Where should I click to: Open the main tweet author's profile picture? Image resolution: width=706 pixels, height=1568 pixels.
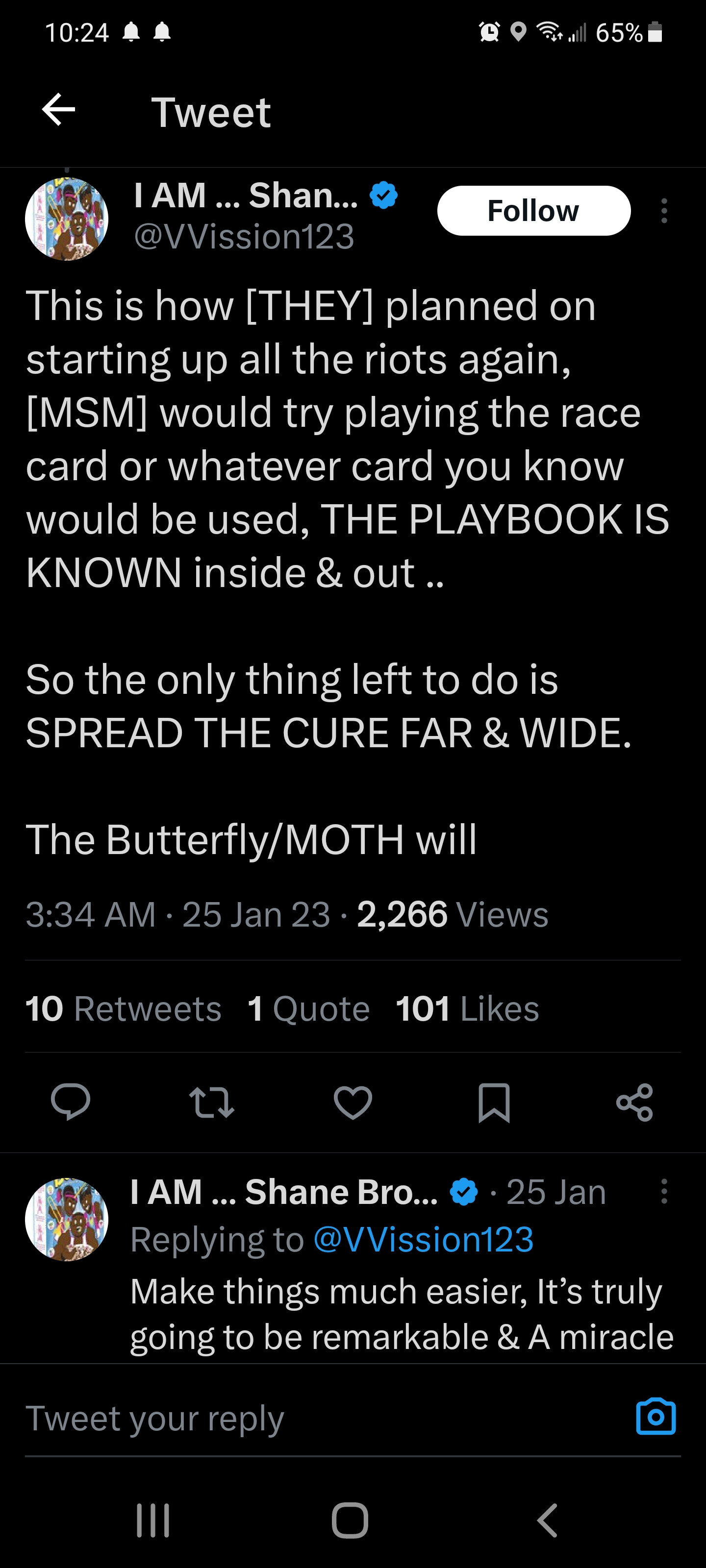(x=67, y=219)
